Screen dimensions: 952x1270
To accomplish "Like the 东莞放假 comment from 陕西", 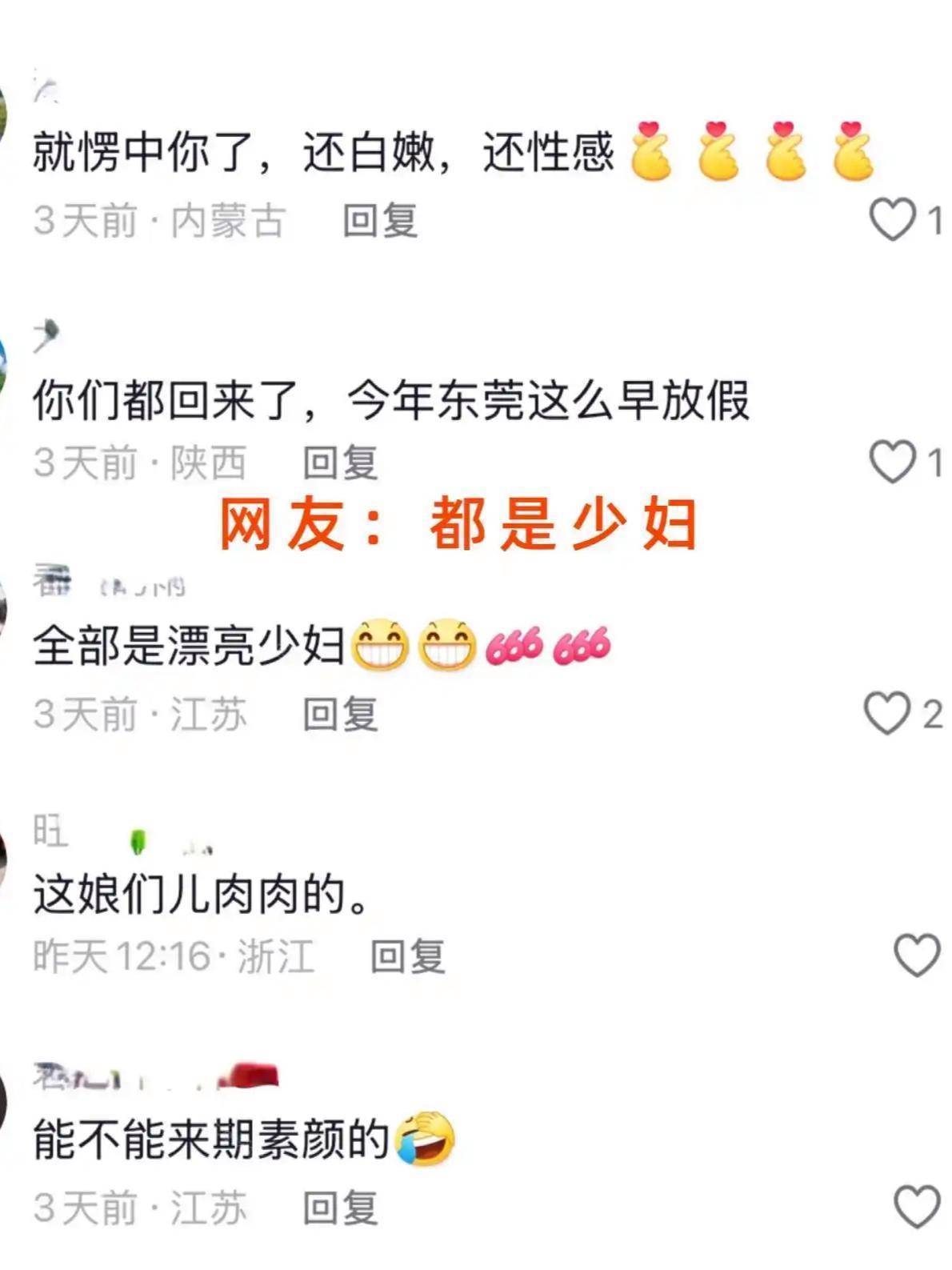I will [892, 462].
